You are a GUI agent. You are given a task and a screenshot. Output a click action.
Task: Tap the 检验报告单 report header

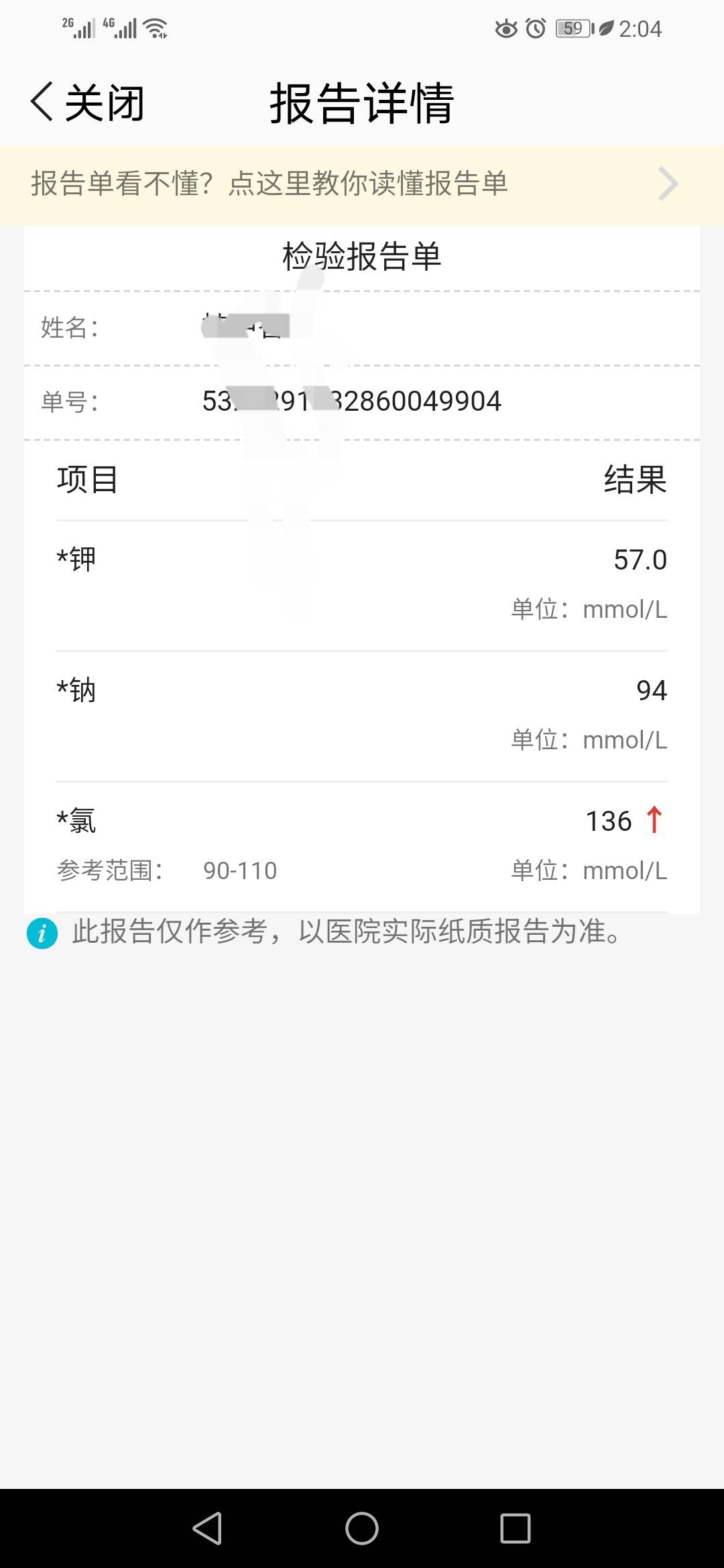(x=362, y=255)
